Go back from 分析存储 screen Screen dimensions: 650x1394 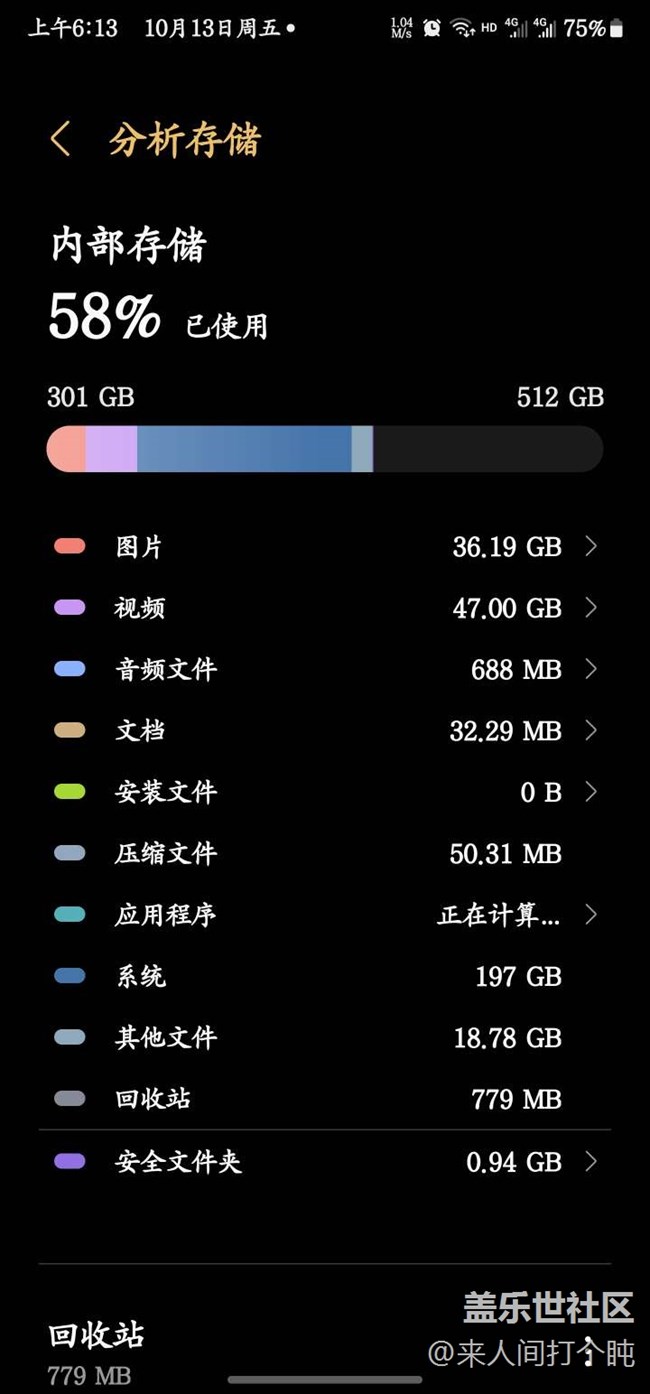[x=61, y=139]
